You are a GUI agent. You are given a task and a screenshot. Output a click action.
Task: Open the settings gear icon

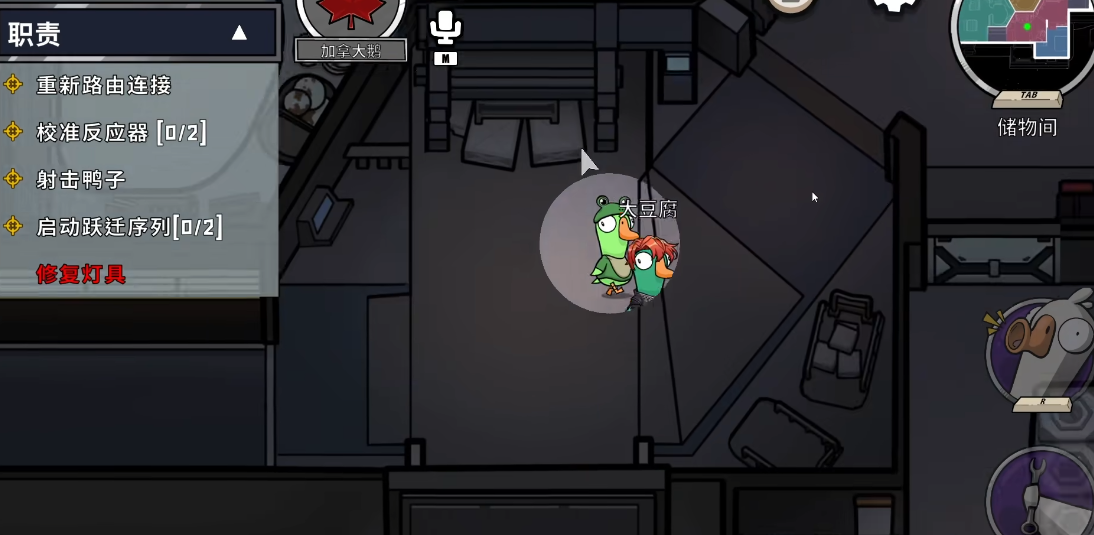click(894, 5)
